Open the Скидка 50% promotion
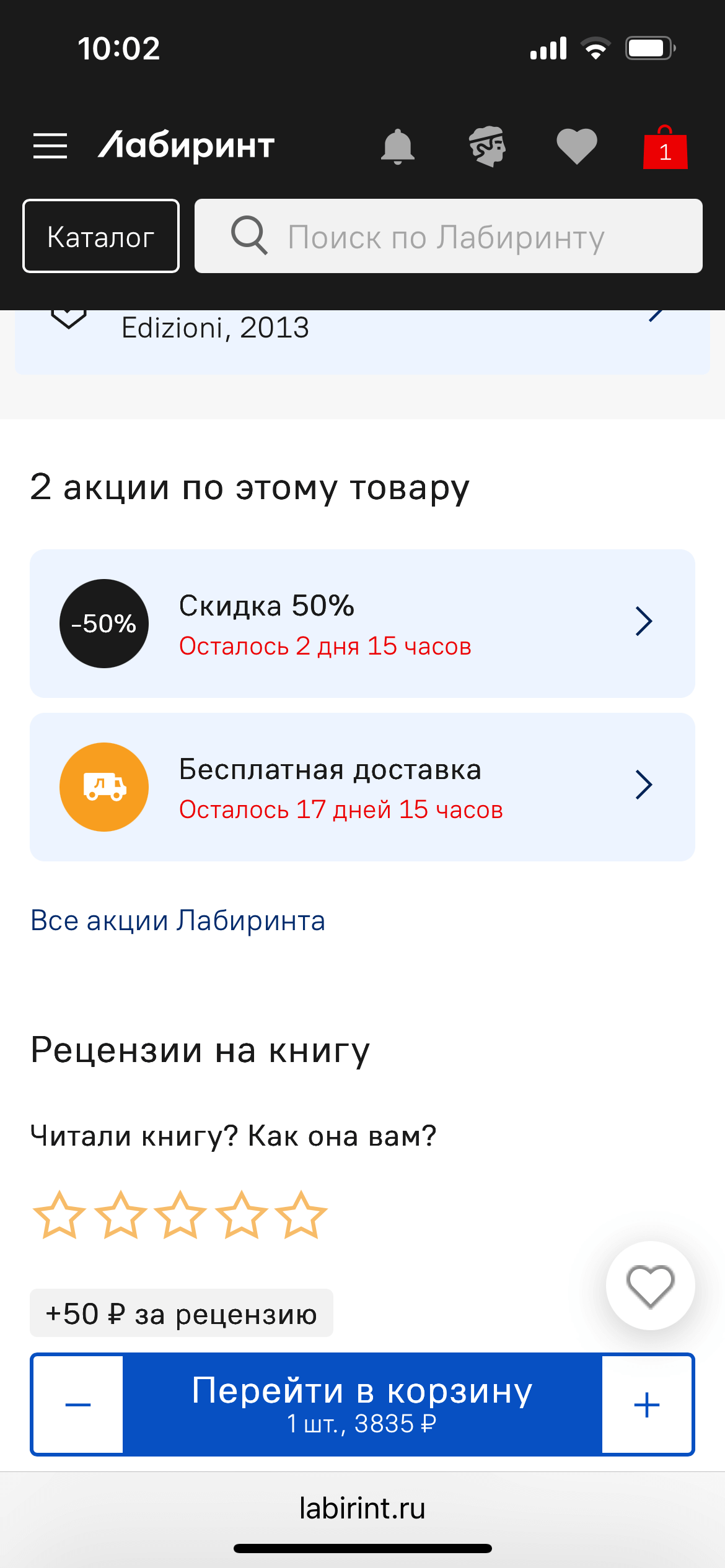Screen dimensions: 725x1568 pos(362,624)
